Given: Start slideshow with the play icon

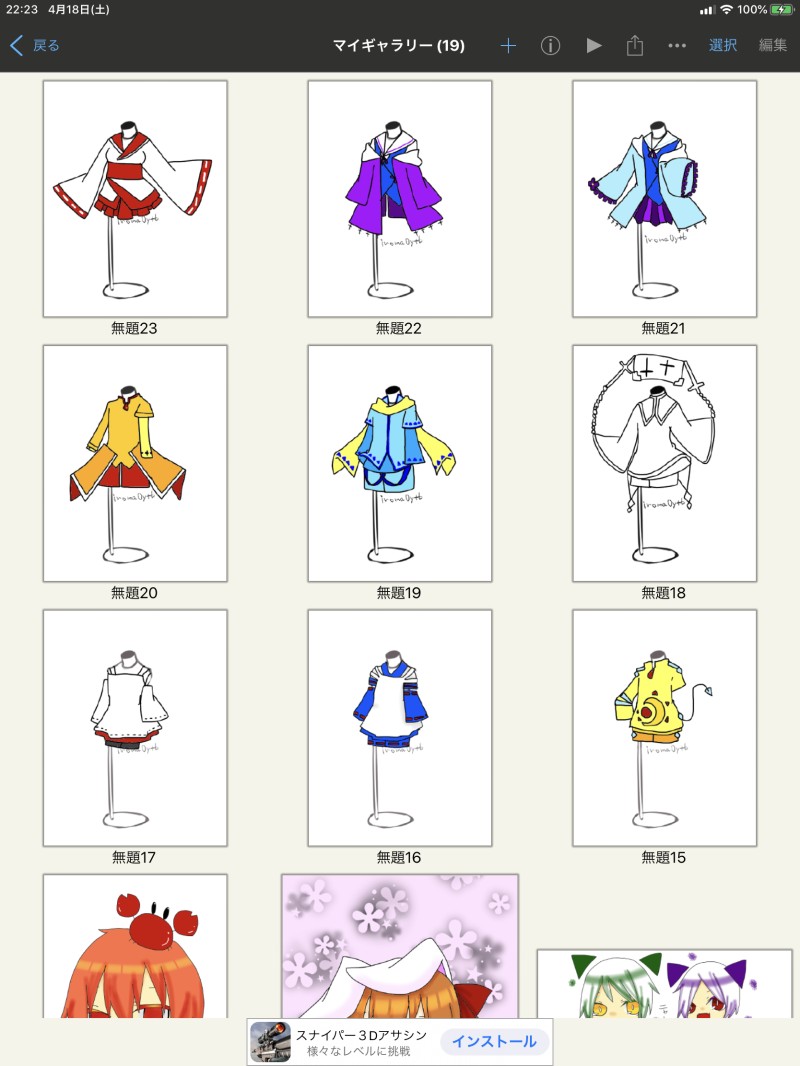Looking at the screenshot, I should point(594,45).
